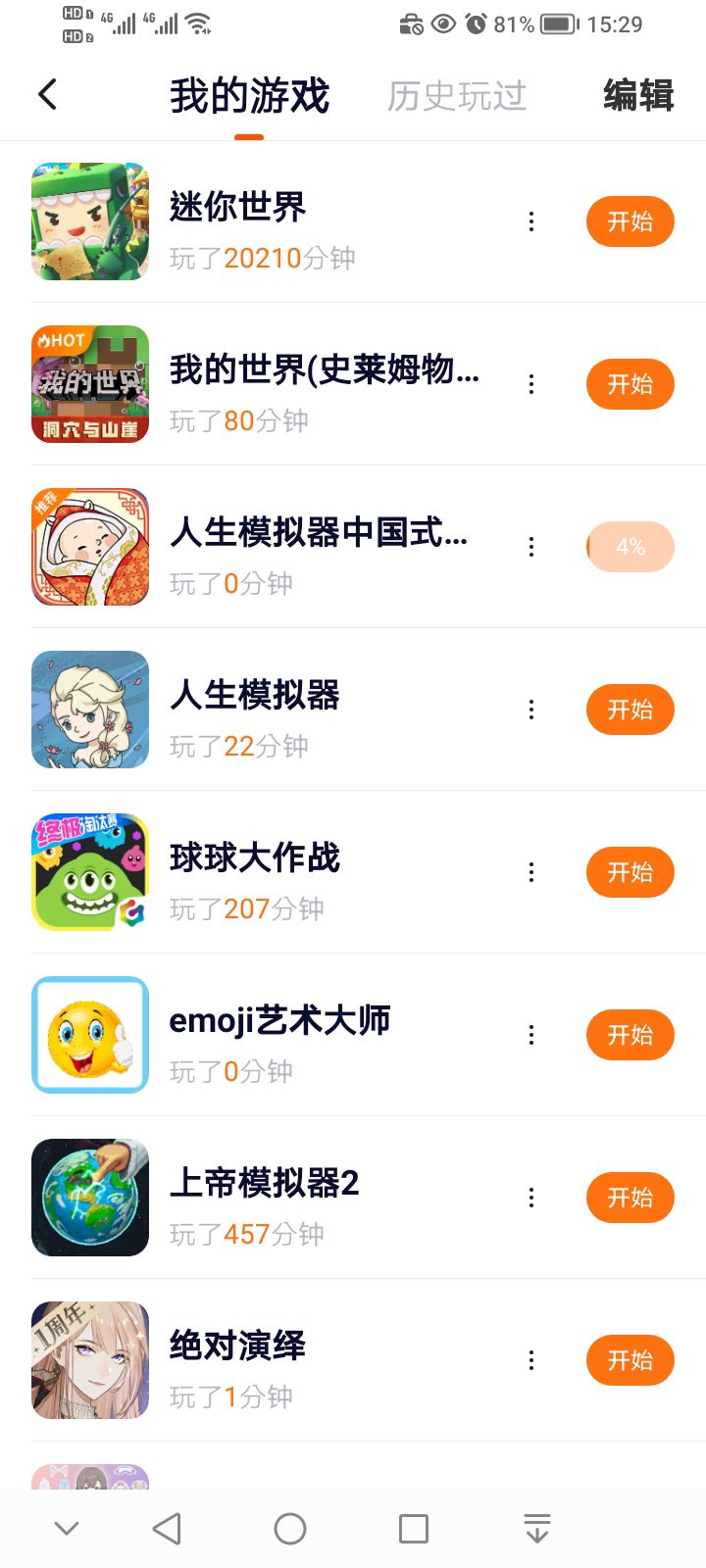Switch to the 历史玩过 tab

[x=457, y=96]
